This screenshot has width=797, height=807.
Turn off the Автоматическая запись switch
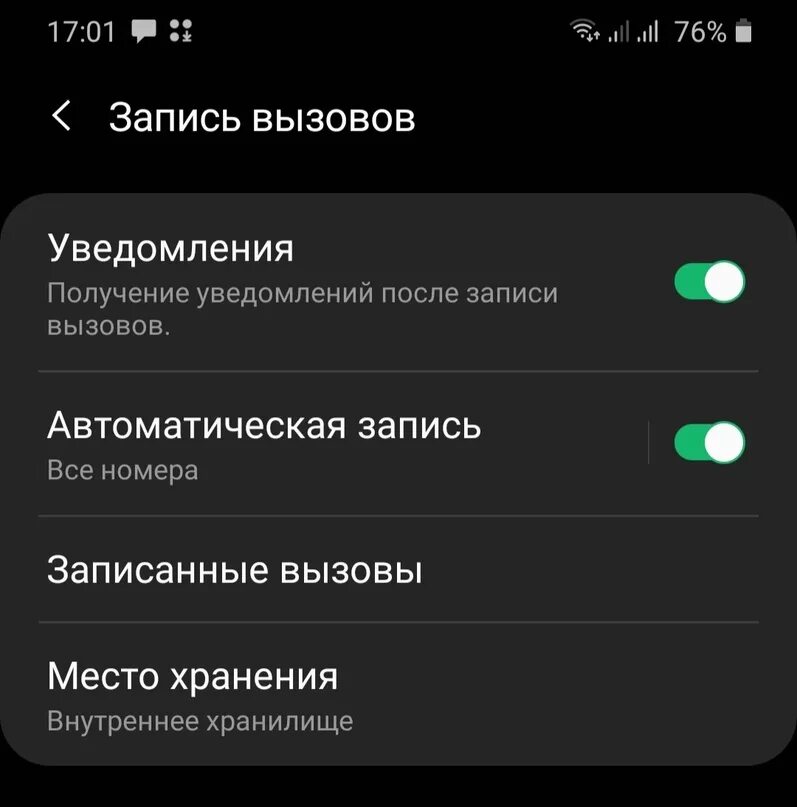coord(709,442)
